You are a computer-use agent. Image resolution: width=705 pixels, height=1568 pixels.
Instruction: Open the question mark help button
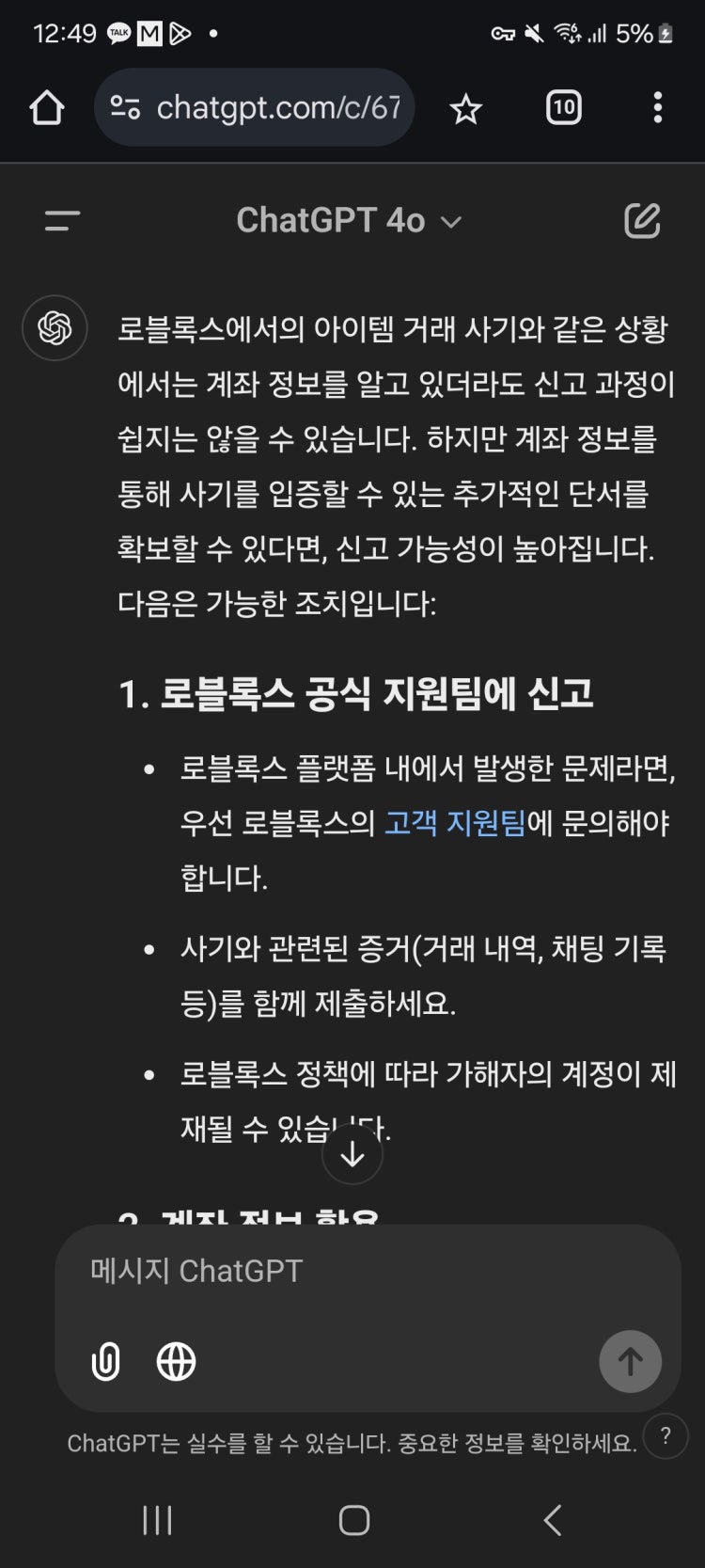pyautogui.click(x=666, y=1436)
